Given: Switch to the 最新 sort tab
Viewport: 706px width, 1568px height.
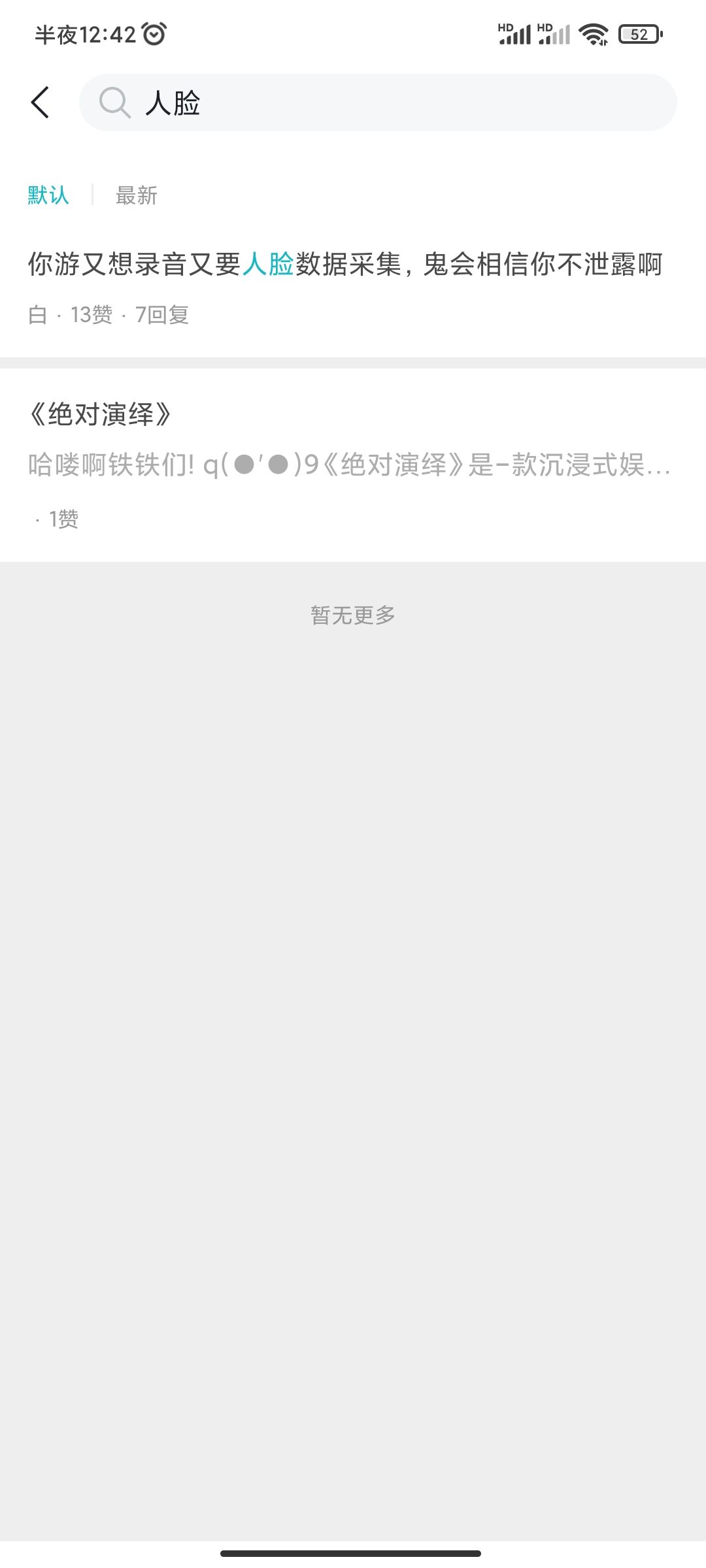Looking at the screenshot, I should 137,195.
